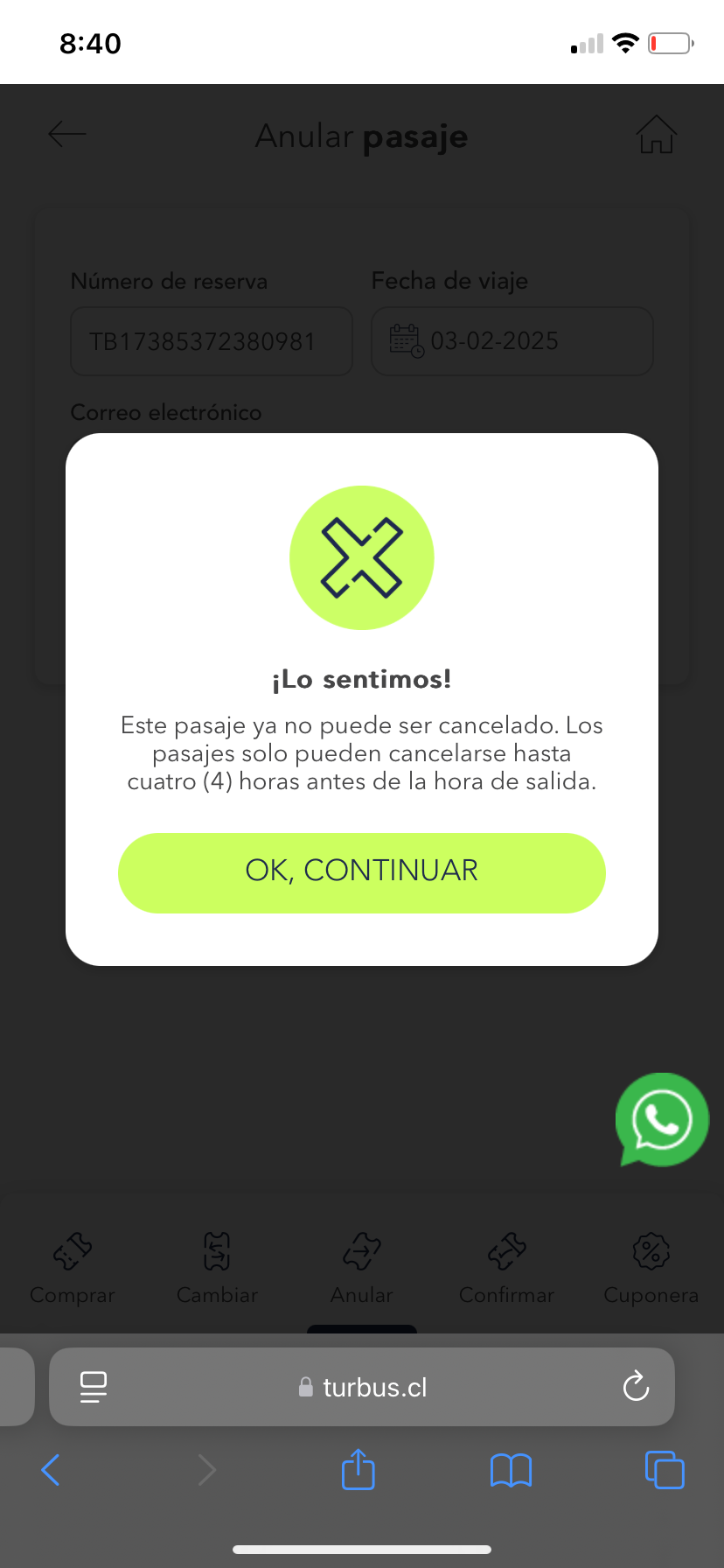Screen dimensions: 724x1568
Task: Open the Safari share sheet
Action: (358, 1469)
